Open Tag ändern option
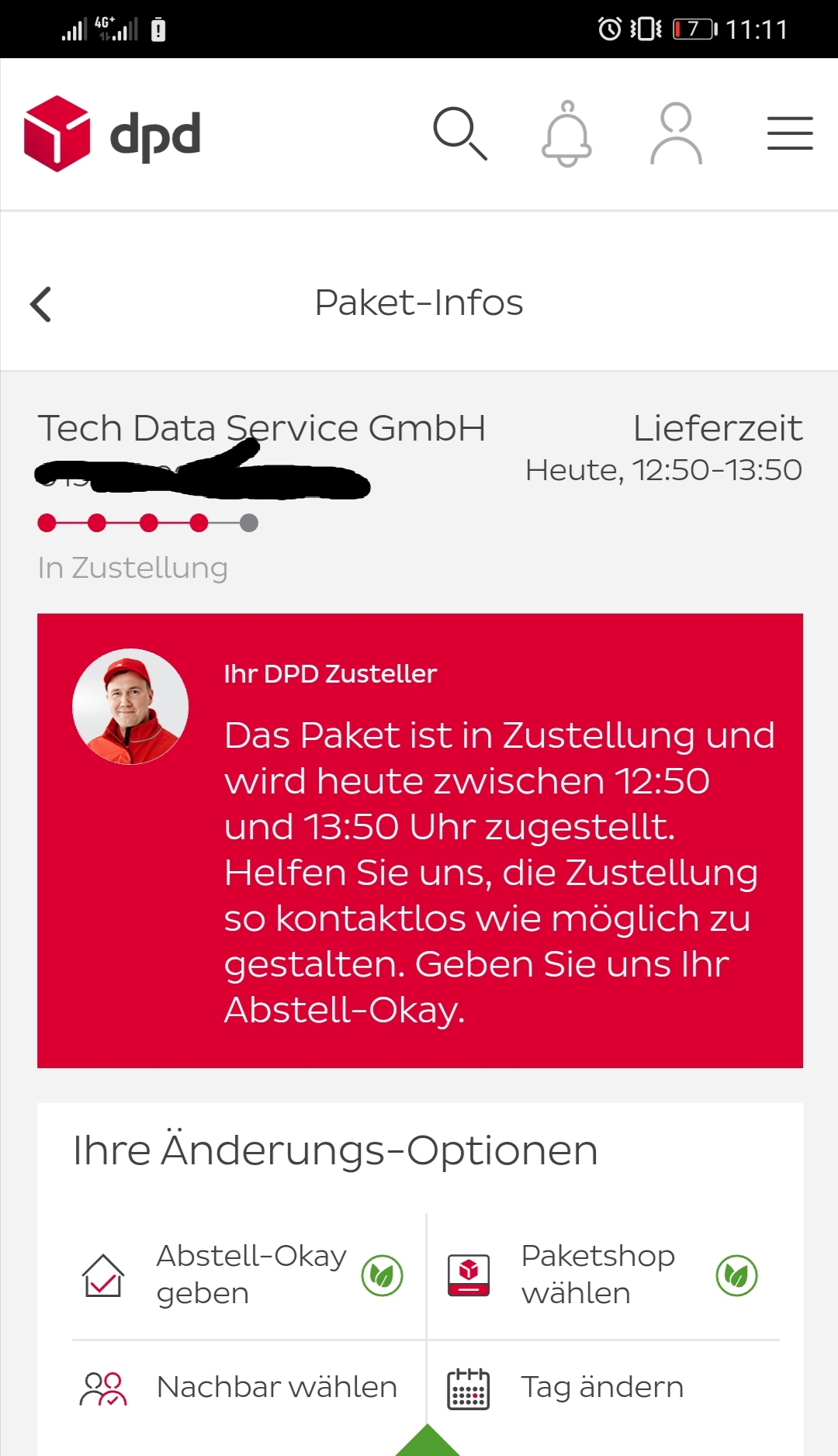This screenshot has height=1456, width=838. (x=601, y=1387)
